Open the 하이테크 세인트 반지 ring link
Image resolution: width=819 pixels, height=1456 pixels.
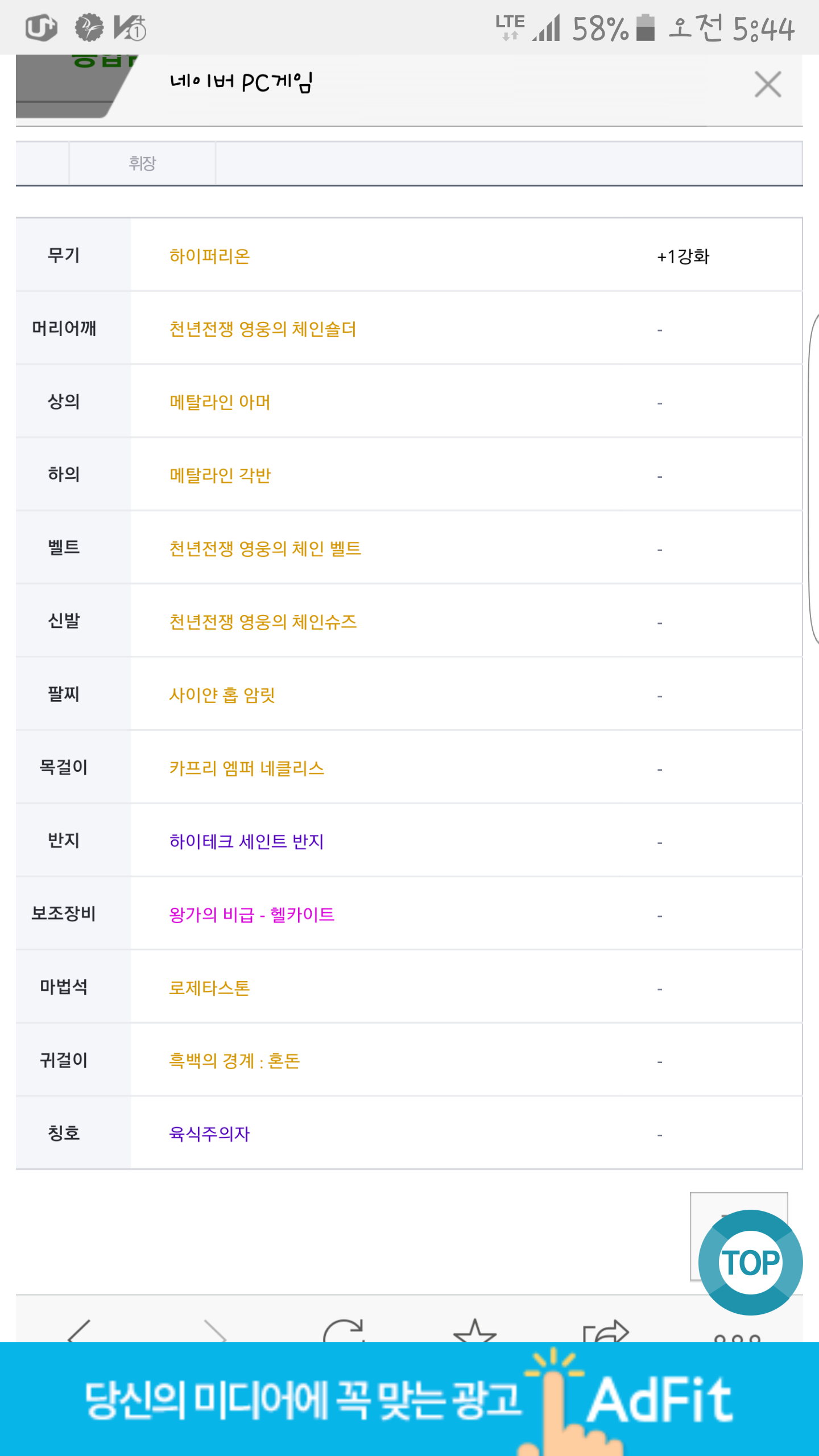[x=246, y=841]
